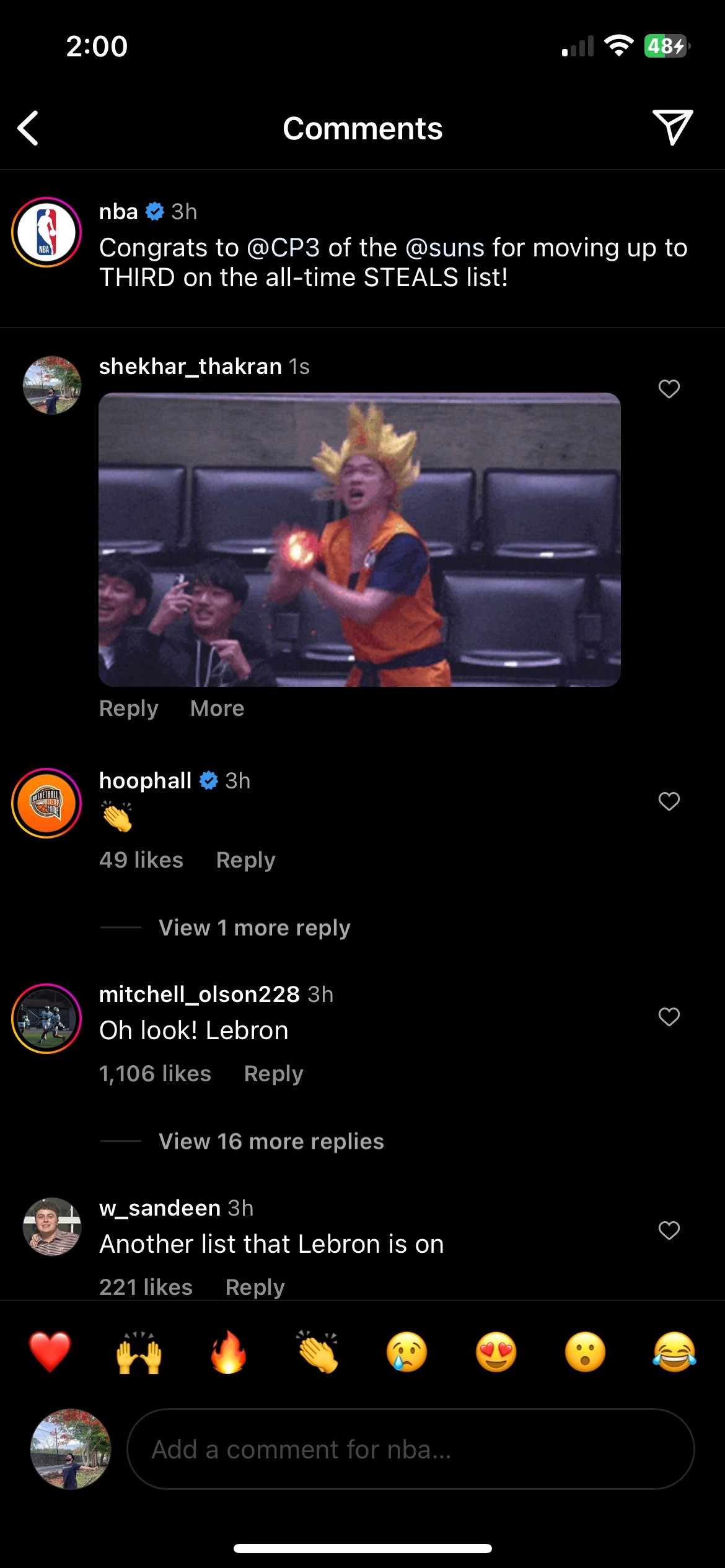Go back using the left arrow

[29, 128]
